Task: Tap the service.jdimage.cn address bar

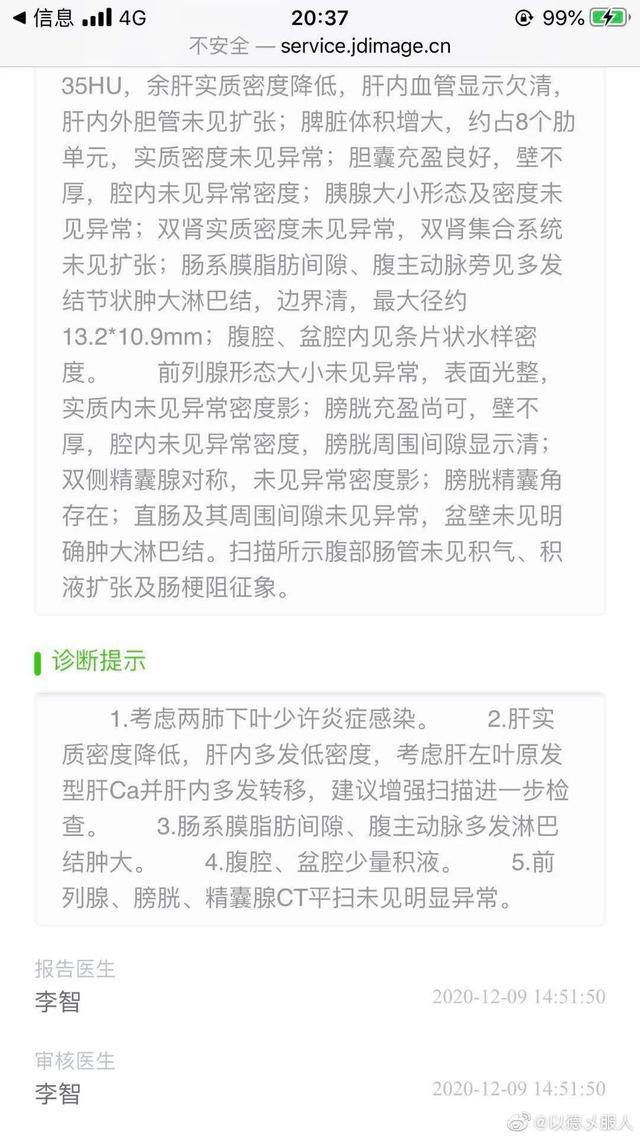Action: tap(320, 46)
